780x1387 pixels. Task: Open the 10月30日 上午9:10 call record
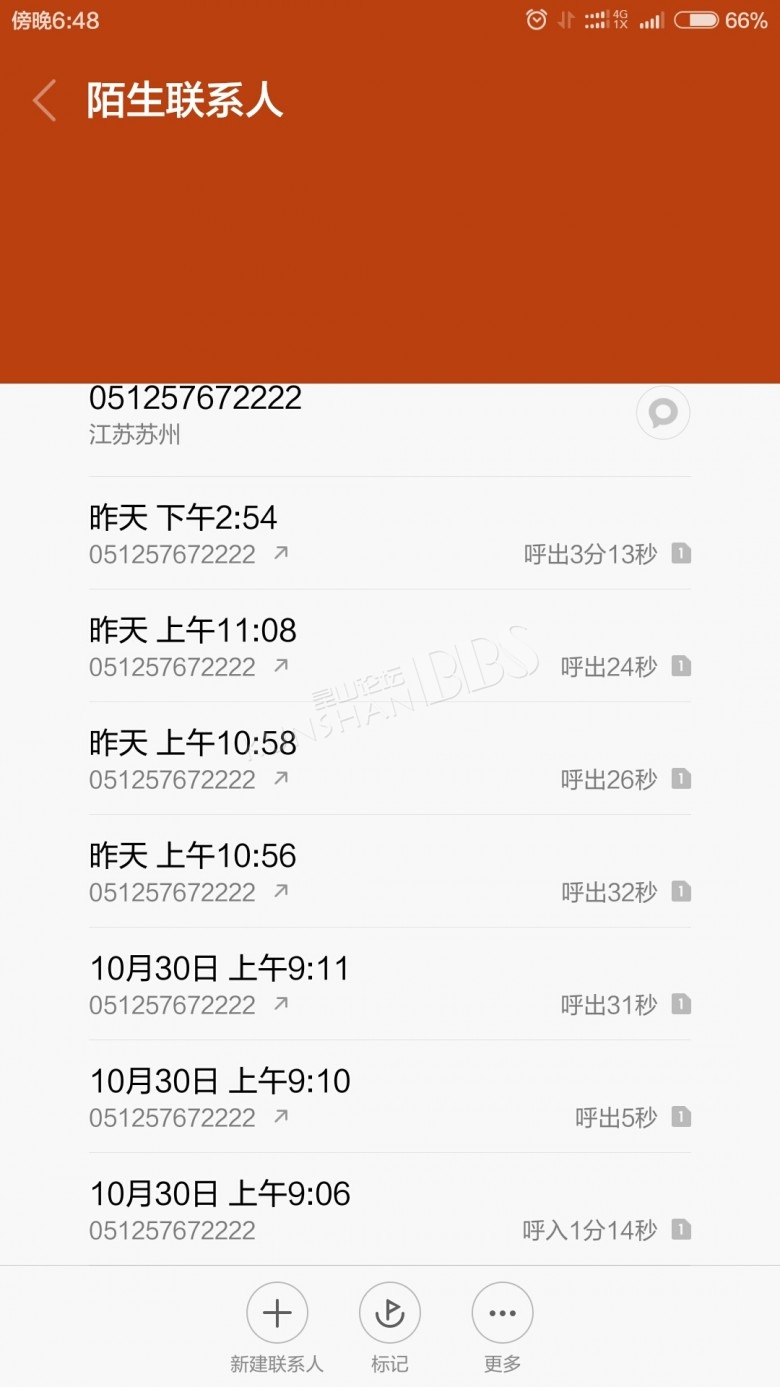point(390,1097)
